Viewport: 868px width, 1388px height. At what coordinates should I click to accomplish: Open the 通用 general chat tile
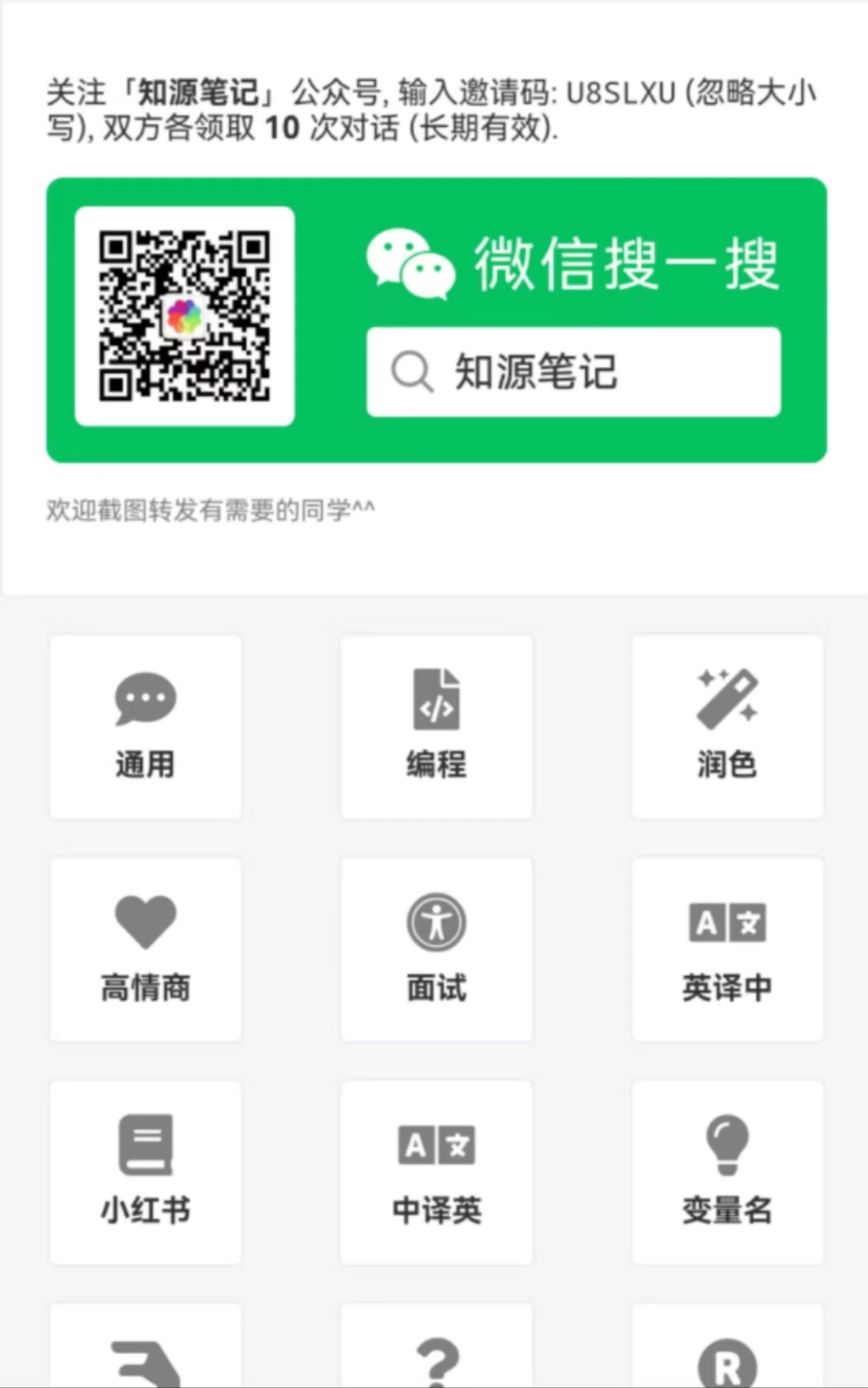click(145, 726)
